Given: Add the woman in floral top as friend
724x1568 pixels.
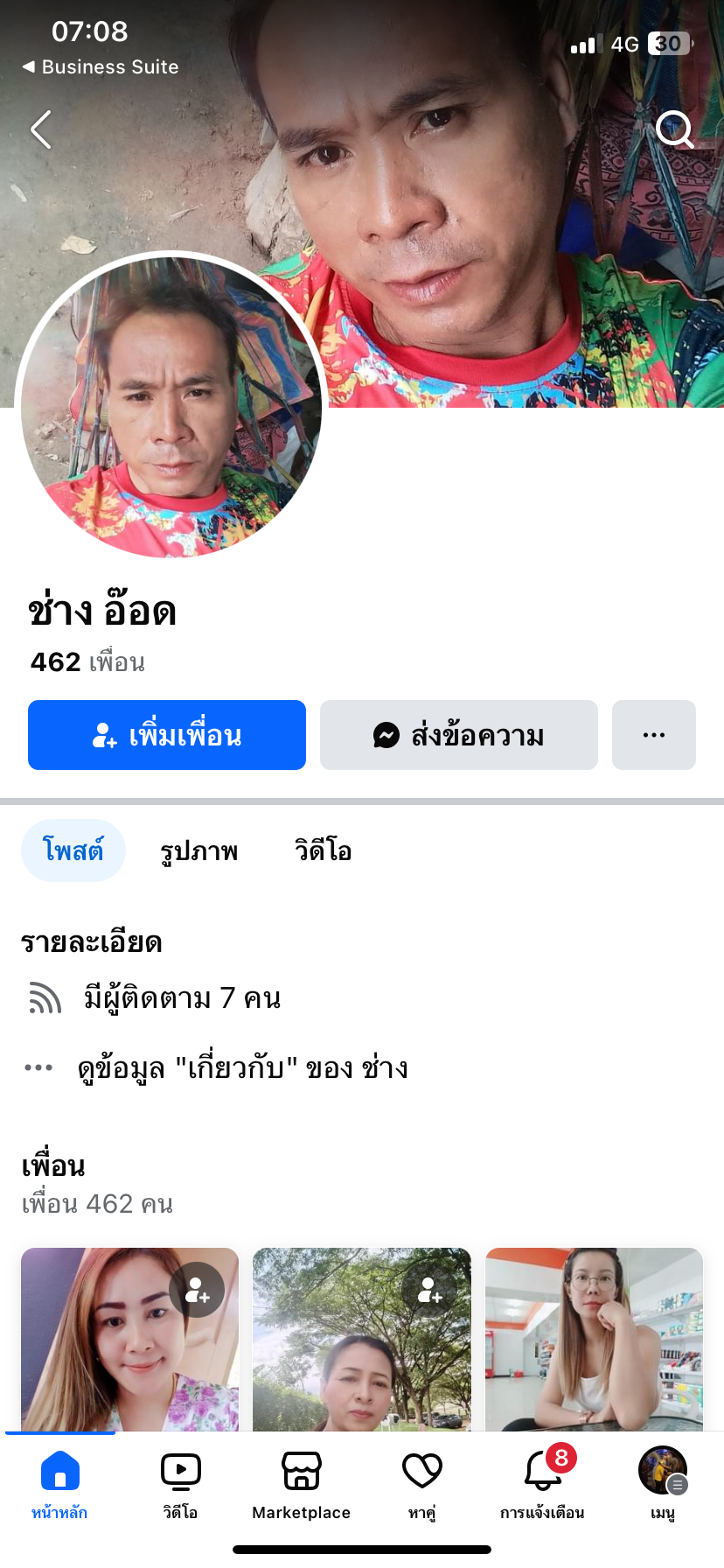Looking at the screenshot, I should (x=197, y=1290).
